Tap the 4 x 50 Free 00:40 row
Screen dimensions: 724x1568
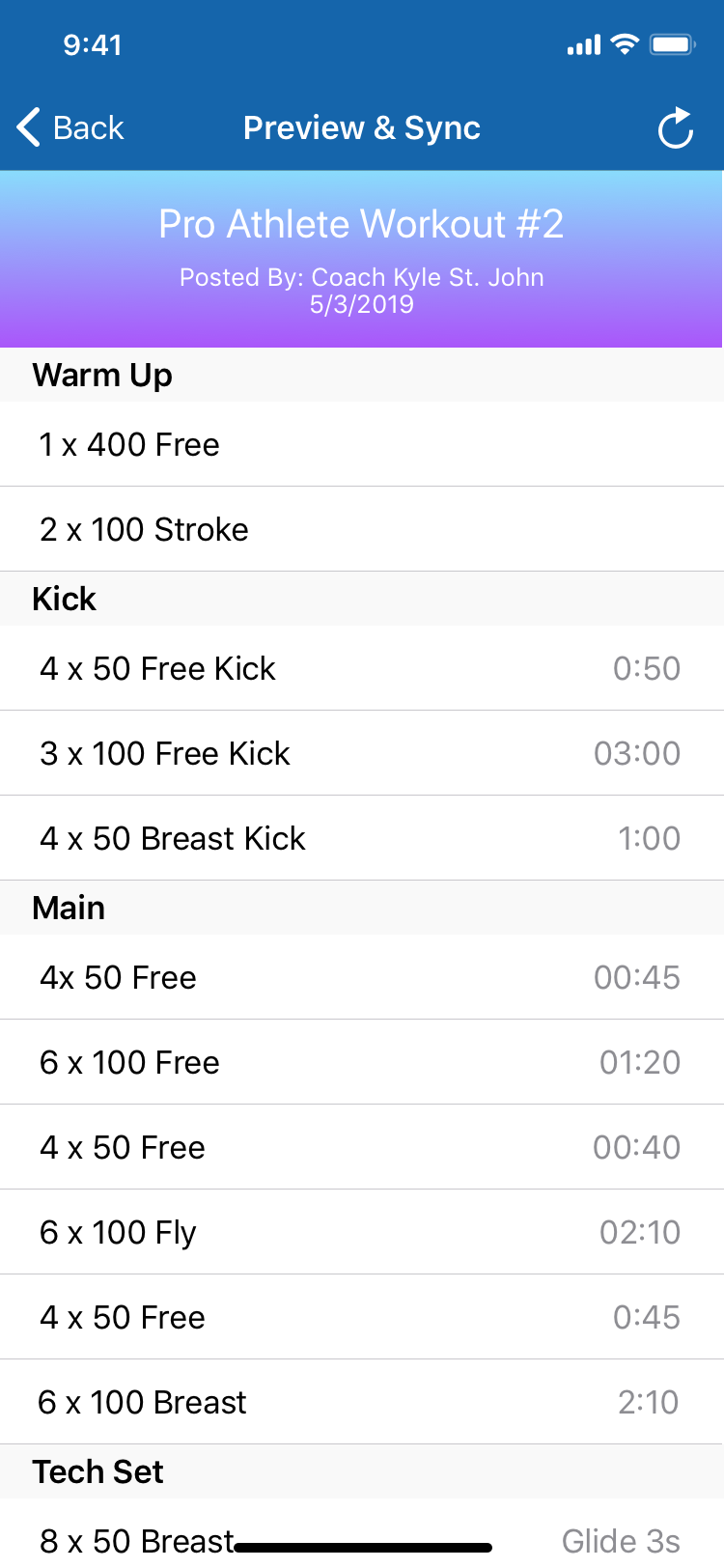point(362,1147)
